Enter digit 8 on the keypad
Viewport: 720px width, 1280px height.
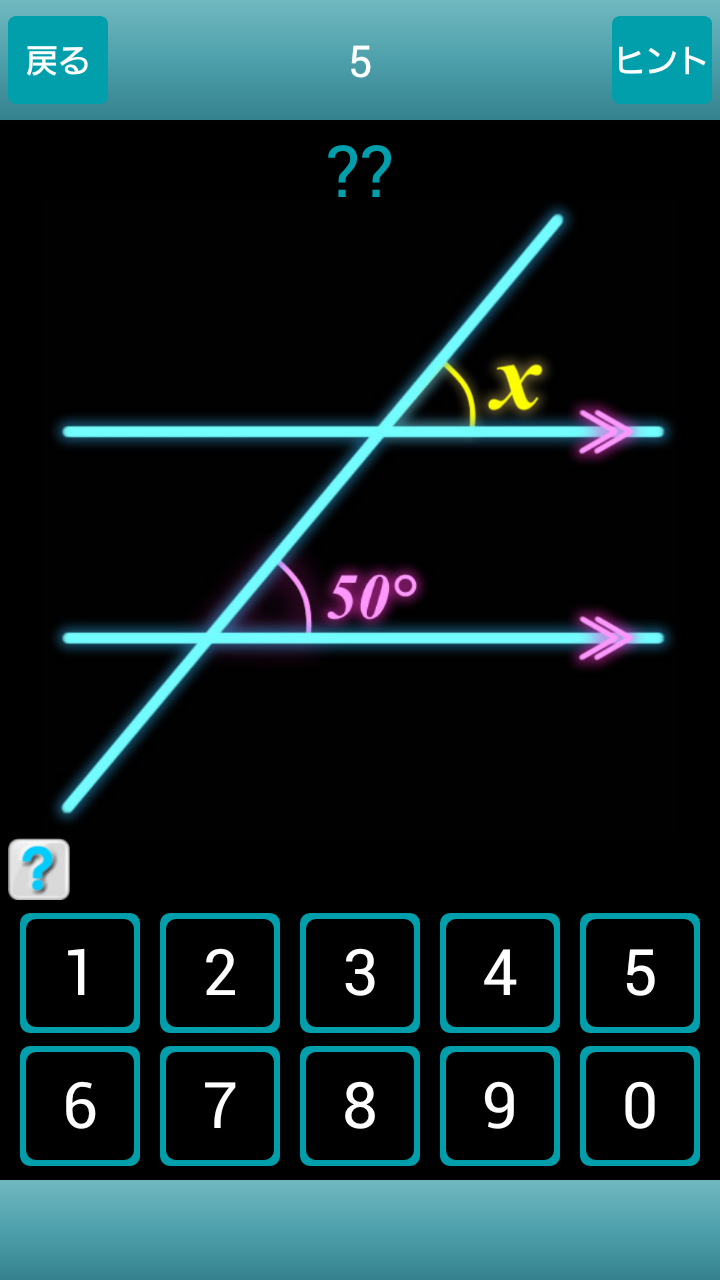[x=360, y=1105]
